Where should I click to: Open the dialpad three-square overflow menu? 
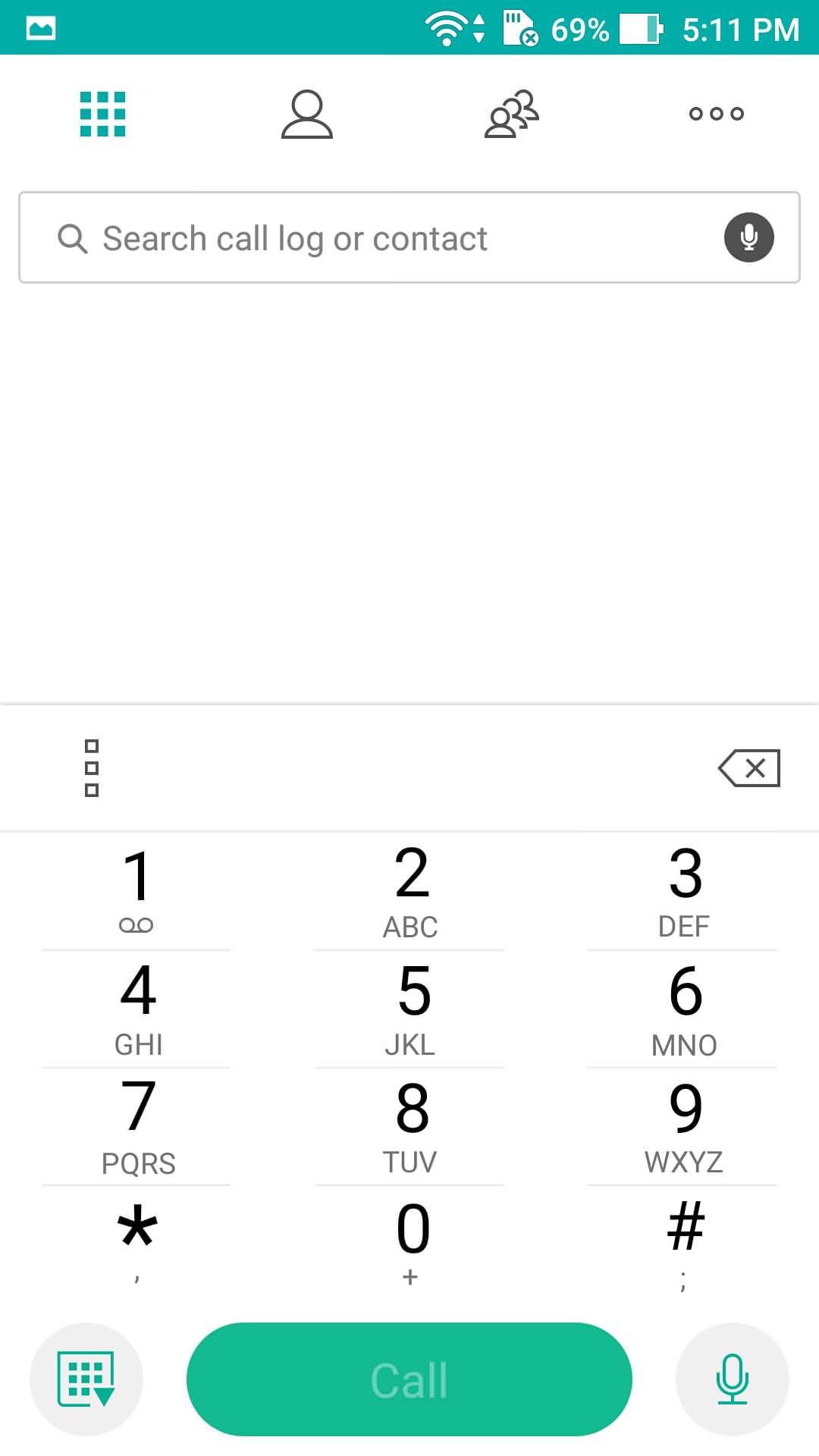point(92,768)
